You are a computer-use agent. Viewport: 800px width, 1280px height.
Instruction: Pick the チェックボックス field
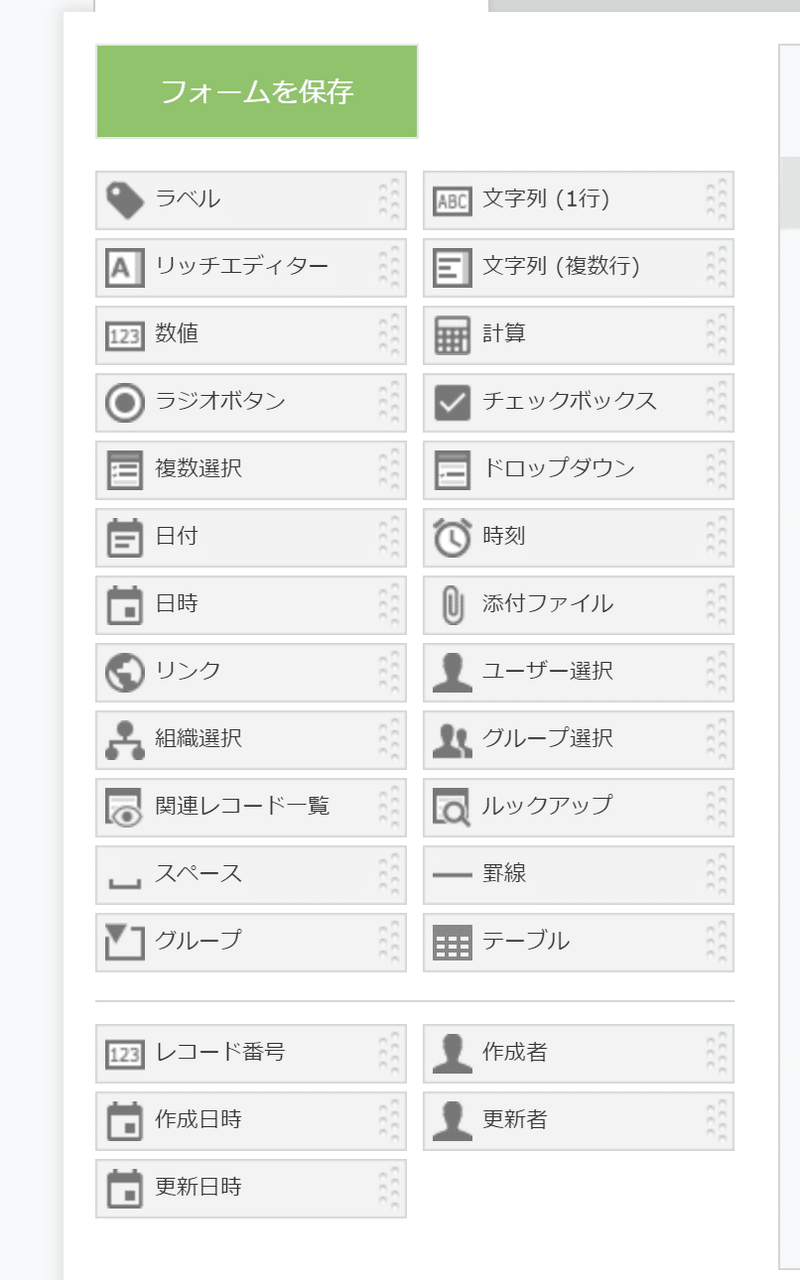point(578,403)
